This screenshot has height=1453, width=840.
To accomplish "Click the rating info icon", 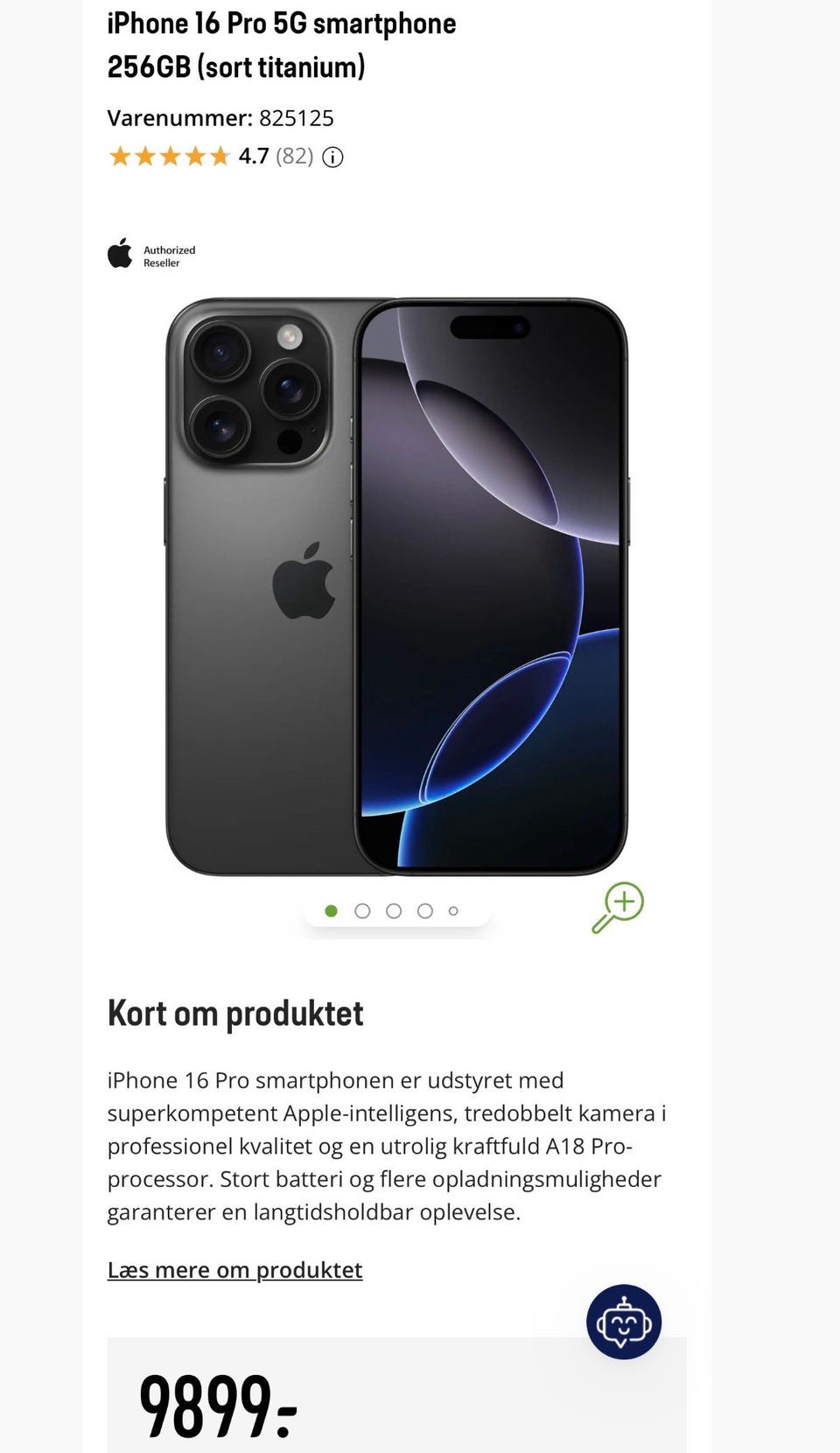I will coord(332,158).
